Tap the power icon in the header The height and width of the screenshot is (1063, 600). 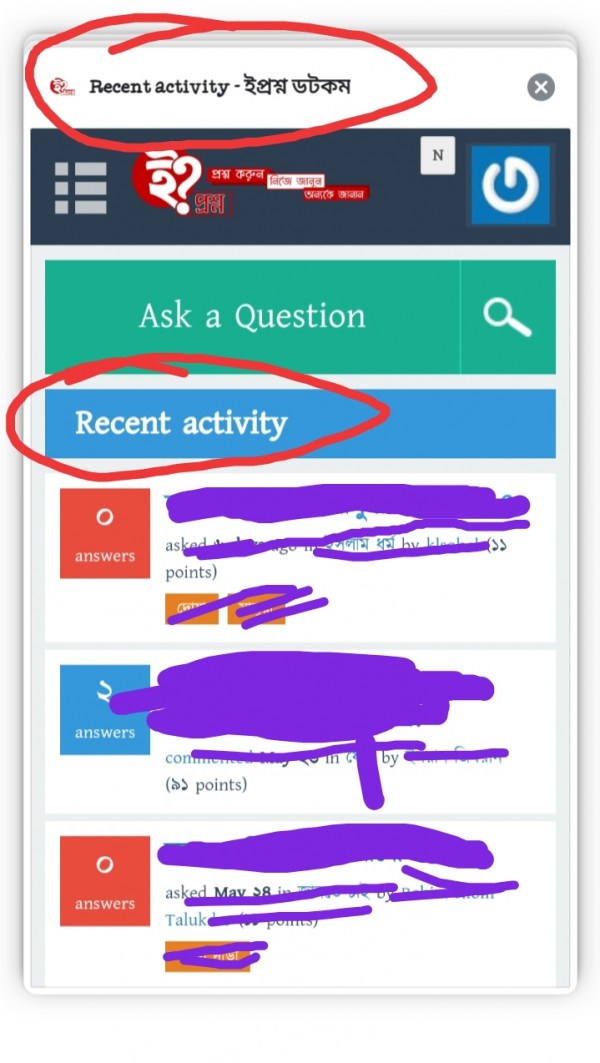[510, 185]
